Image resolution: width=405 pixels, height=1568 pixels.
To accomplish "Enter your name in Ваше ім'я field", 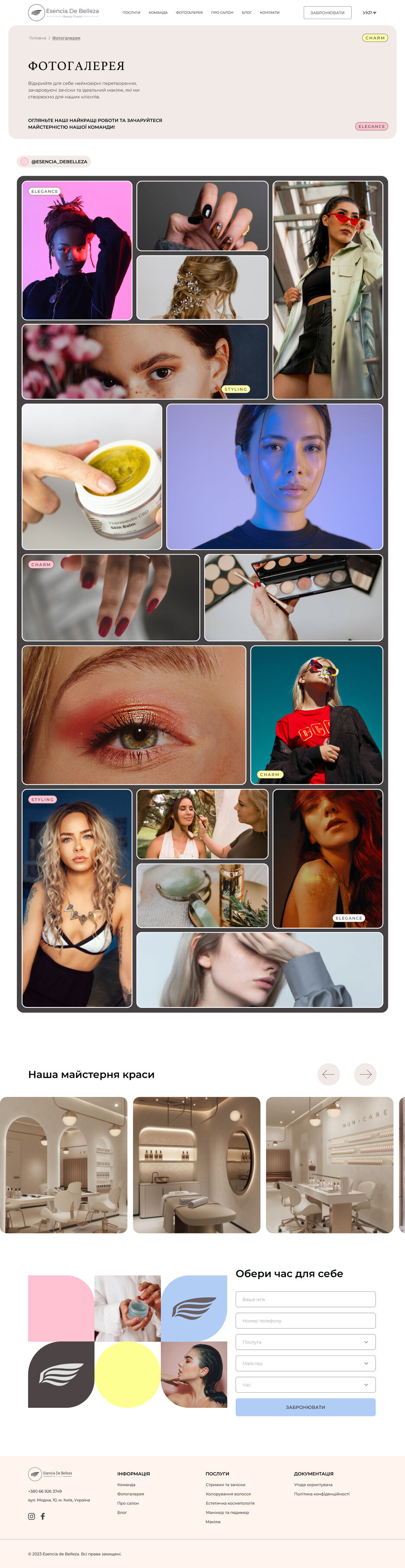I will pos(305,1300).
